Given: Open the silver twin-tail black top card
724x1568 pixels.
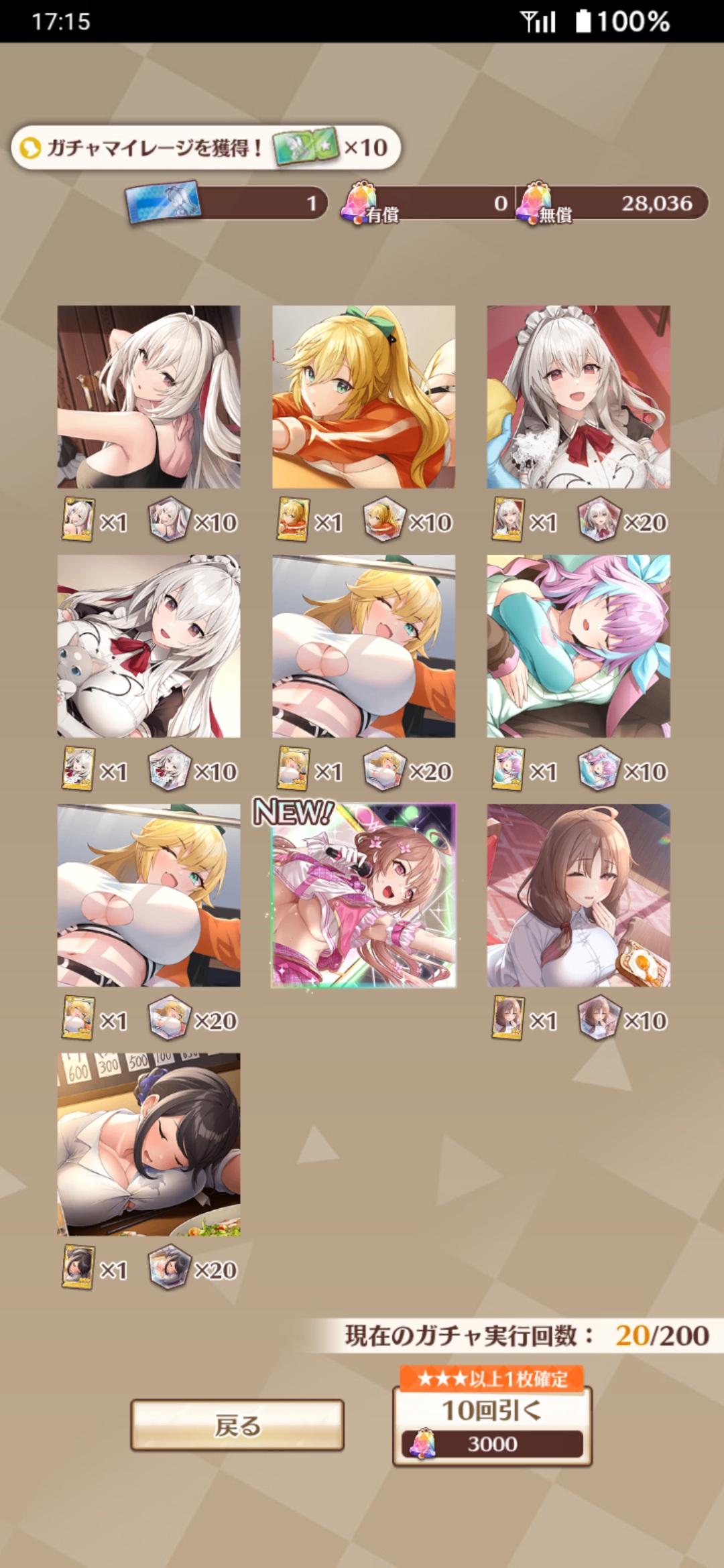Looking at the screenshot, I should 149,397.
